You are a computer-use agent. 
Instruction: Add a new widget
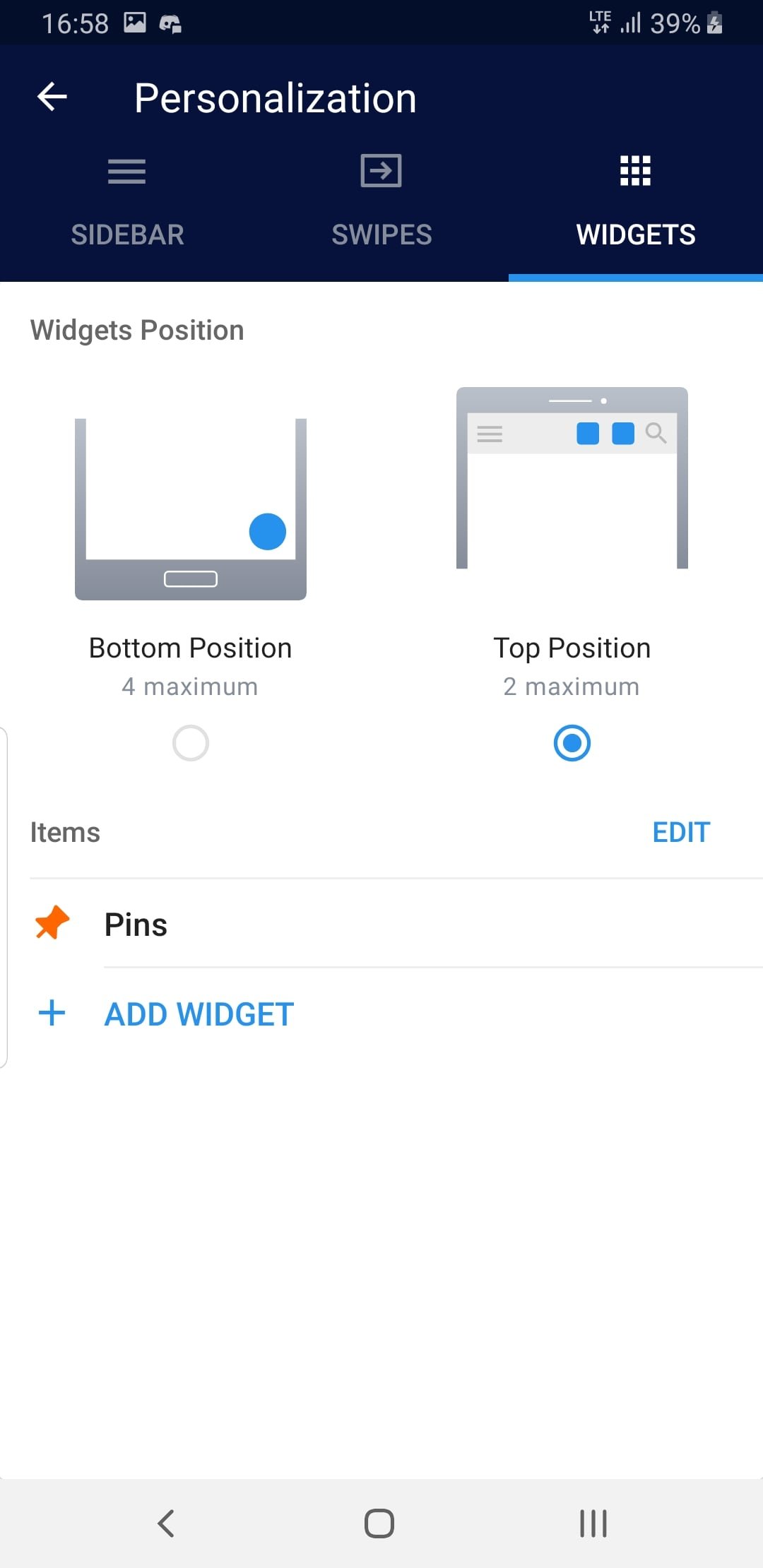[198, 1014]
